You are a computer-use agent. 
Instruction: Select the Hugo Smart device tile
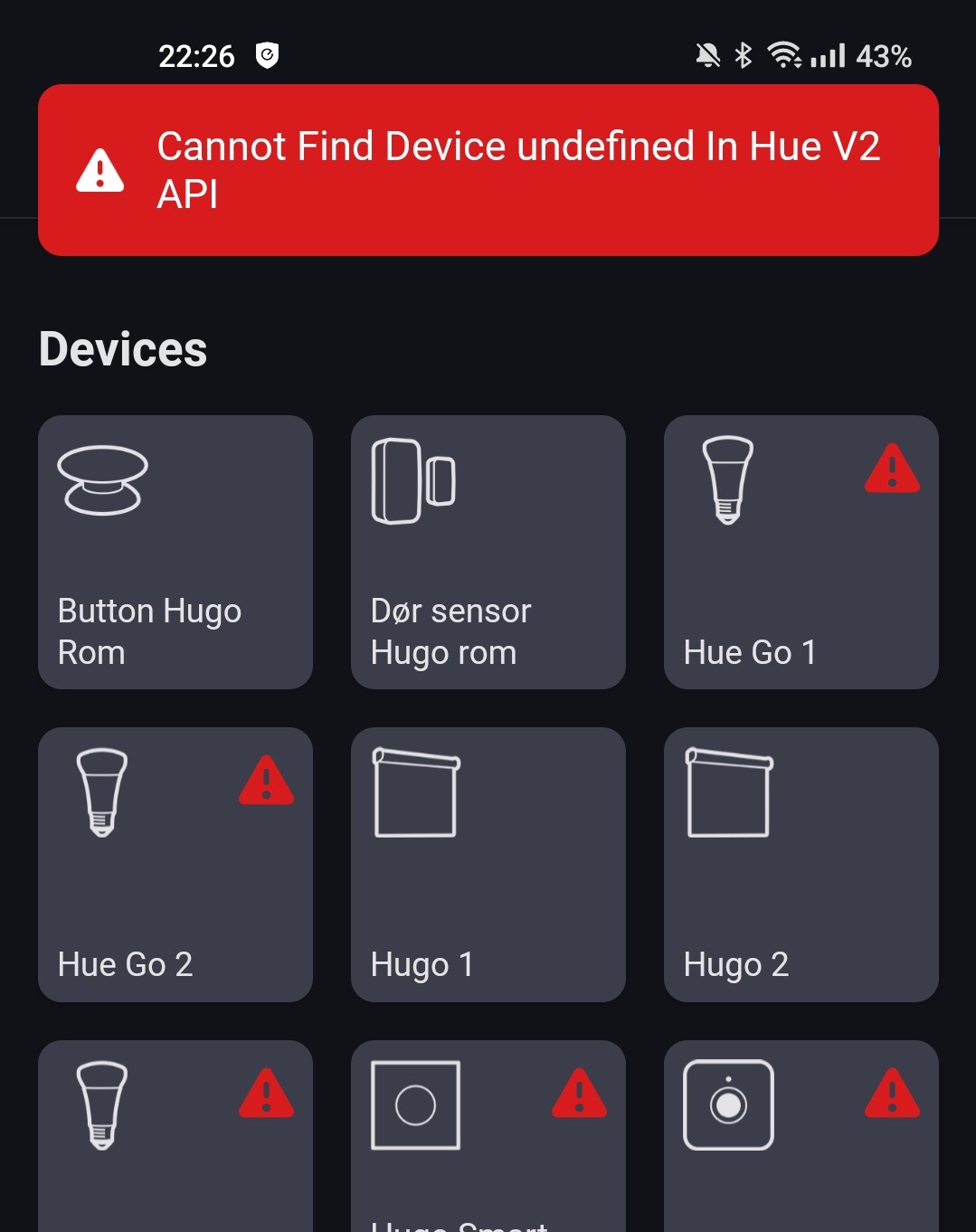pyautogui.click(x=488, y=1140)
